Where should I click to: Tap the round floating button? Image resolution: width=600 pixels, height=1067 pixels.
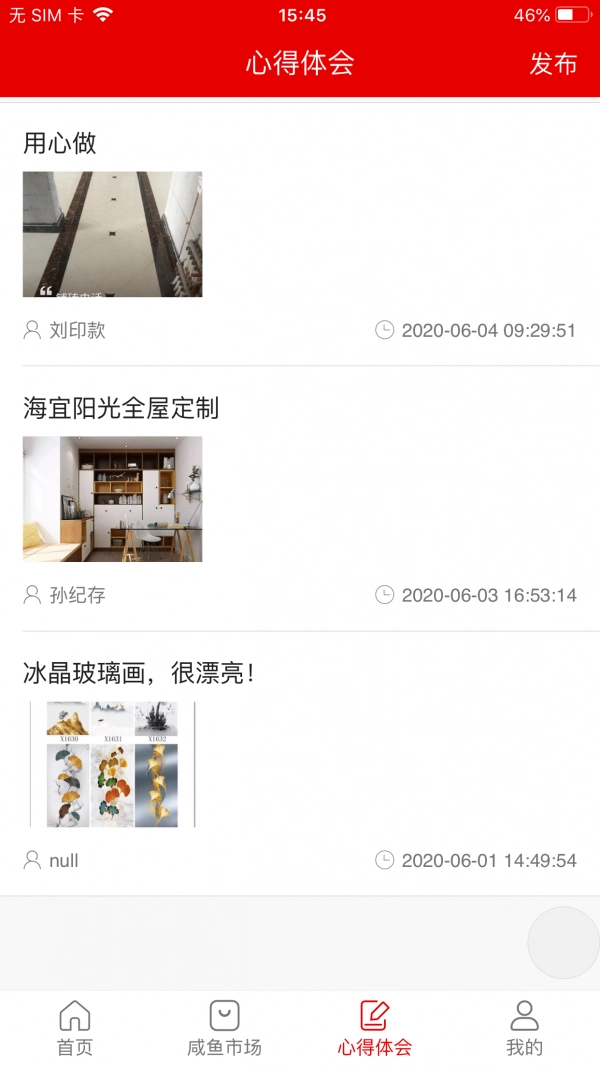(563, 942)
